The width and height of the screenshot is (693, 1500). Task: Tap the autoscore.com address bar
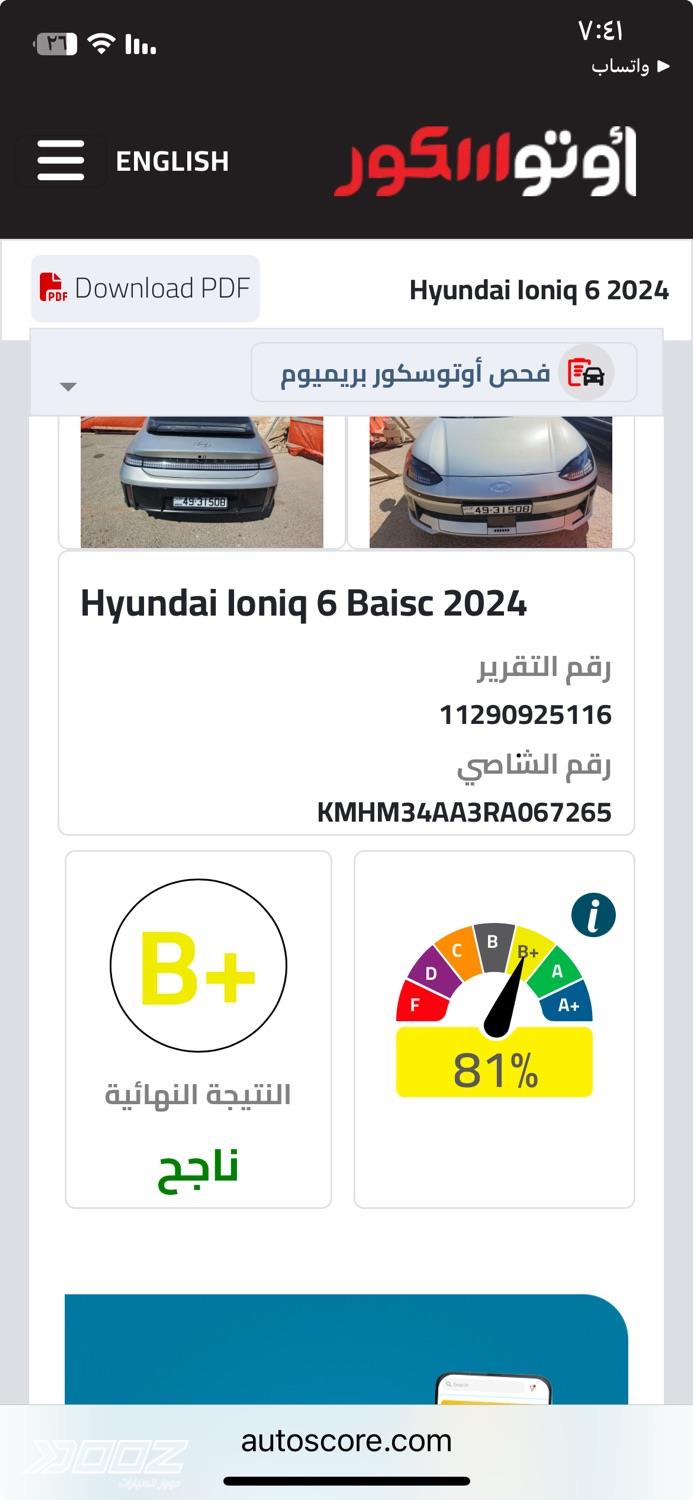[346, 1441]
